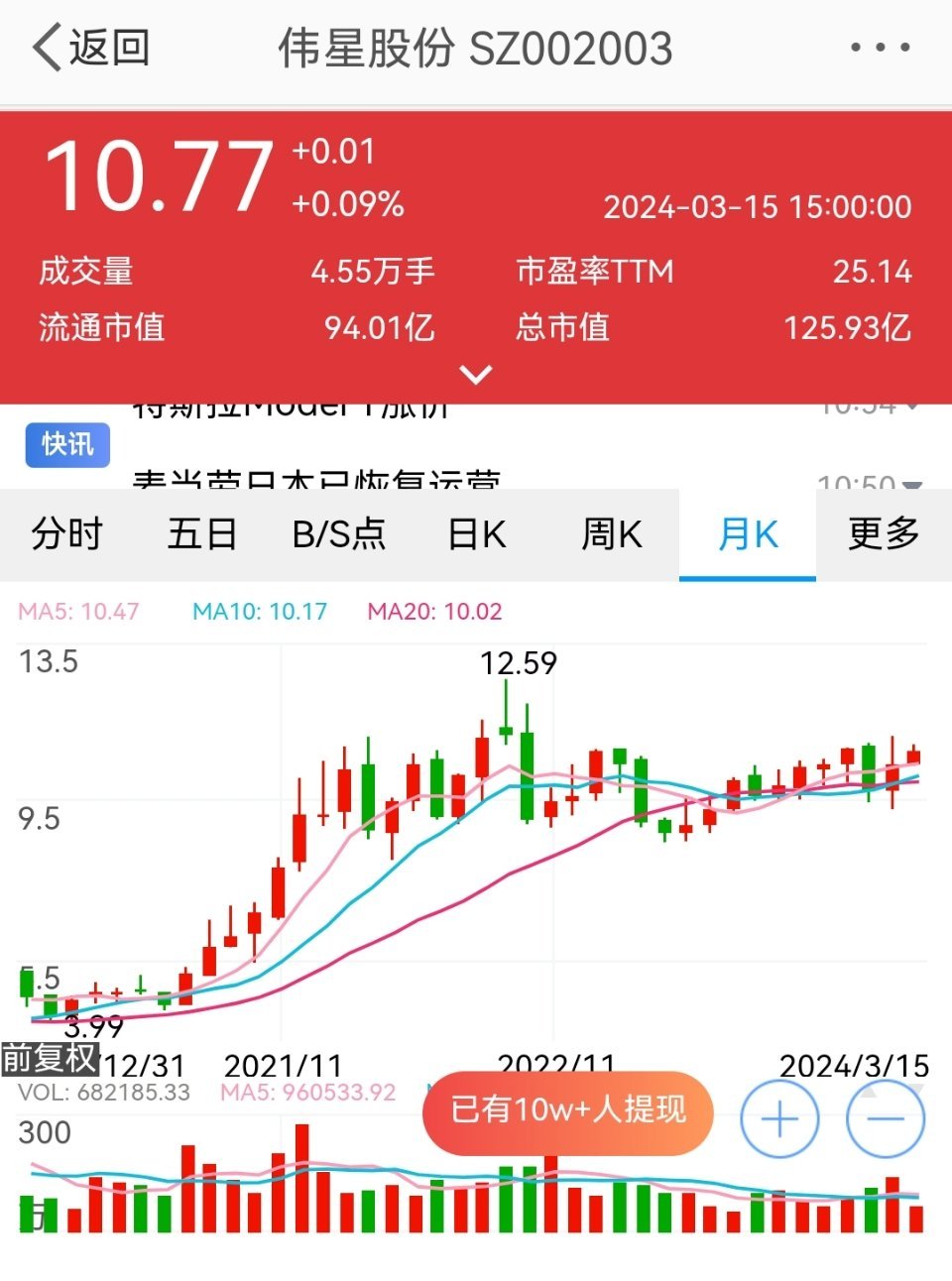Zoom in the K-line chart
952x1281 pixels.
coord(779,1119)
